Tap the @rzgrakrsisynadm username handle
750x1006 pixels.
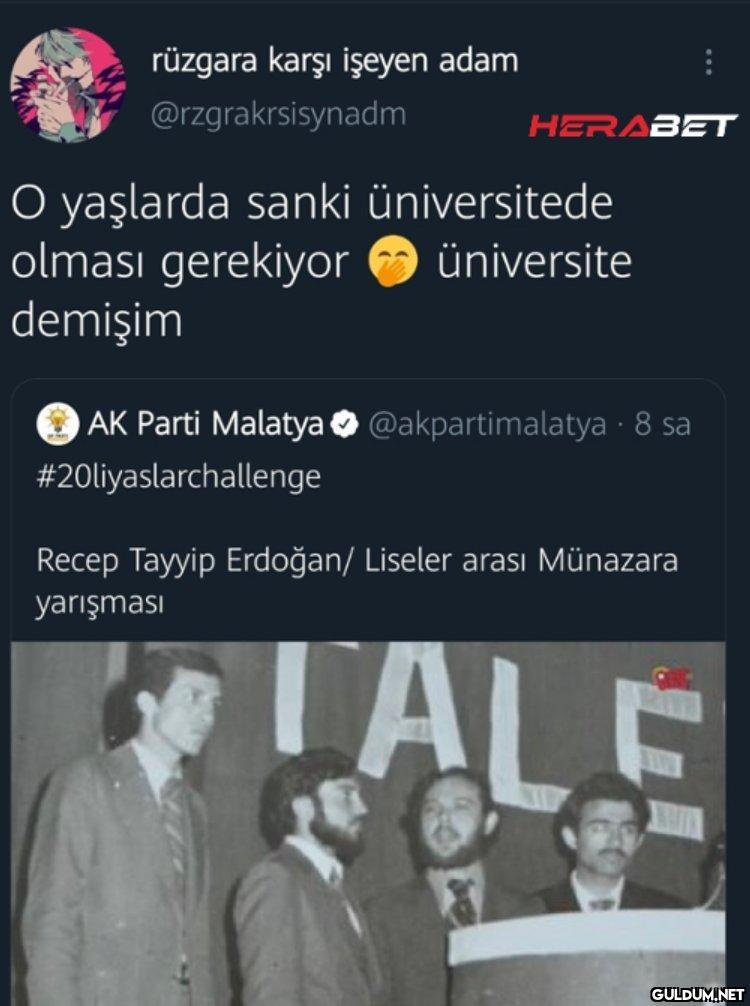pyautogui.click(x=278, y=114)
